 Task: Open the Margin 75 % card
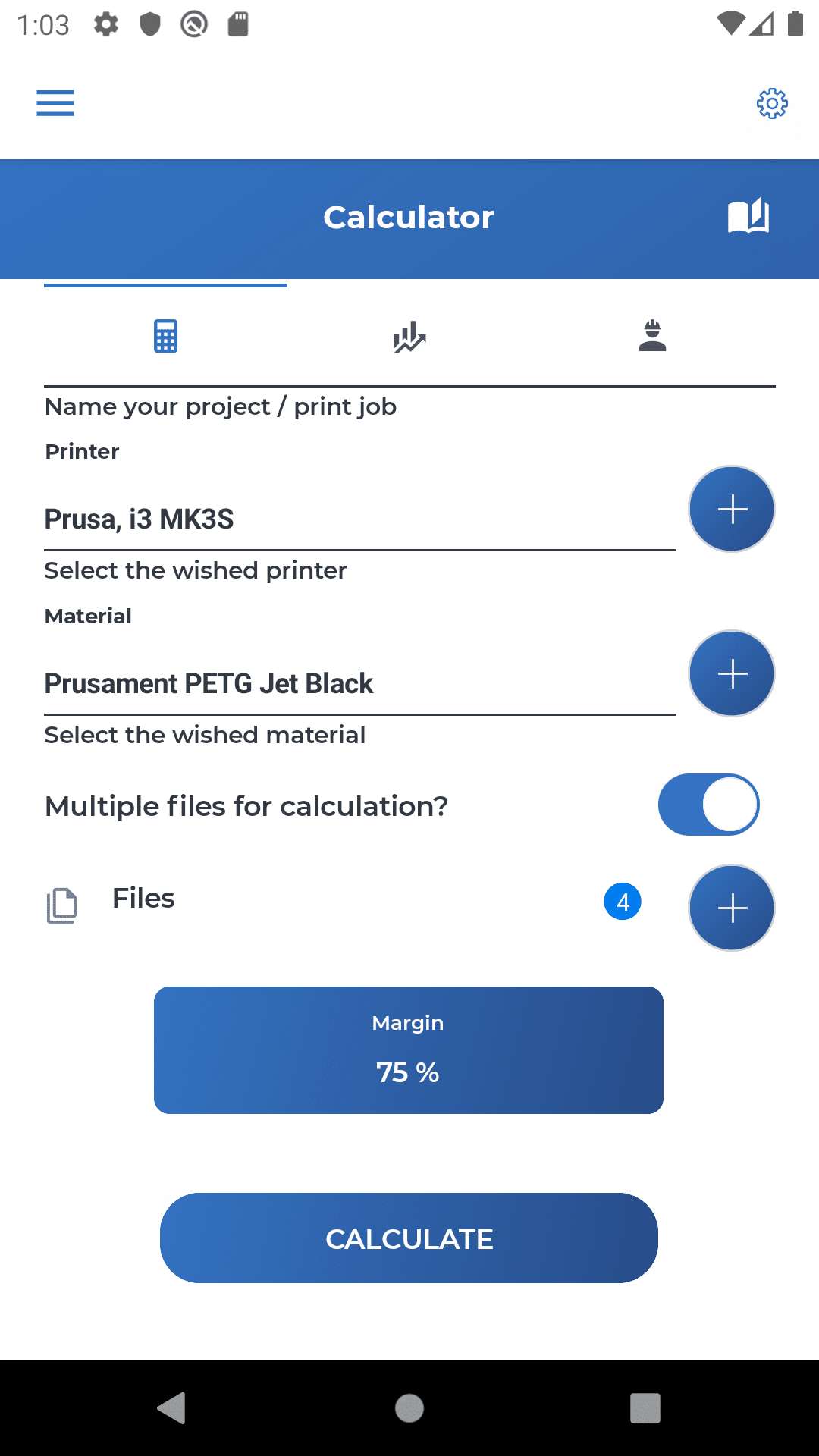point(409,1050)
